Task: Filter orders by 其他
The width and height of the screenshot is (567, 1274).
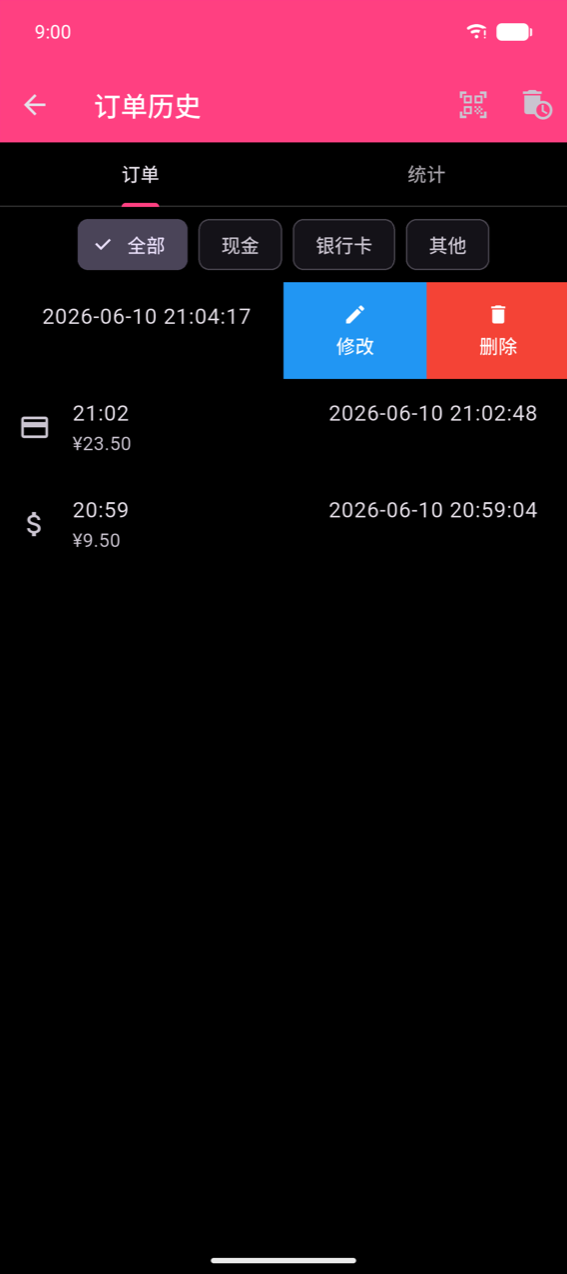Action: [x=447, y=245]
